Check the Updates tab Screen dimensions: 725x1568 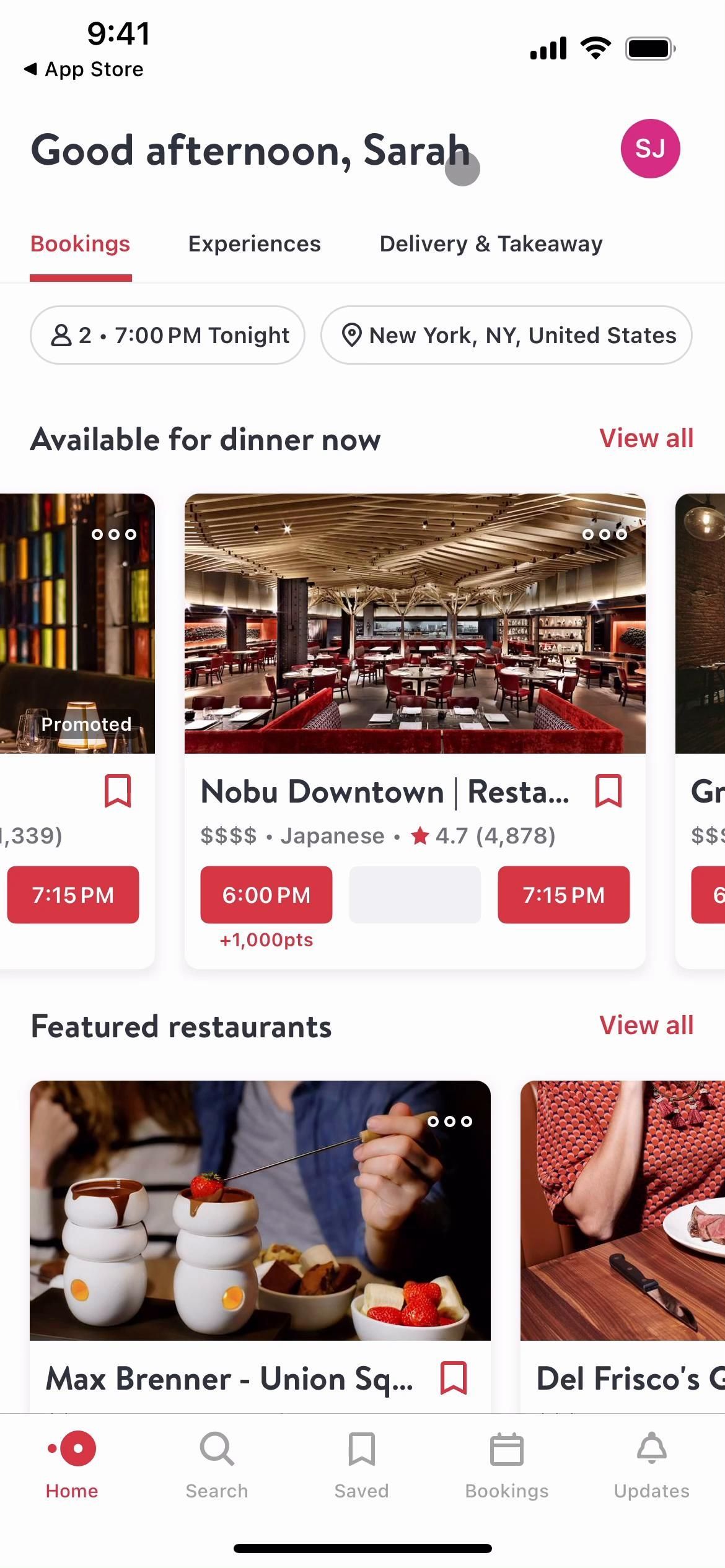tap(651, 1465)
